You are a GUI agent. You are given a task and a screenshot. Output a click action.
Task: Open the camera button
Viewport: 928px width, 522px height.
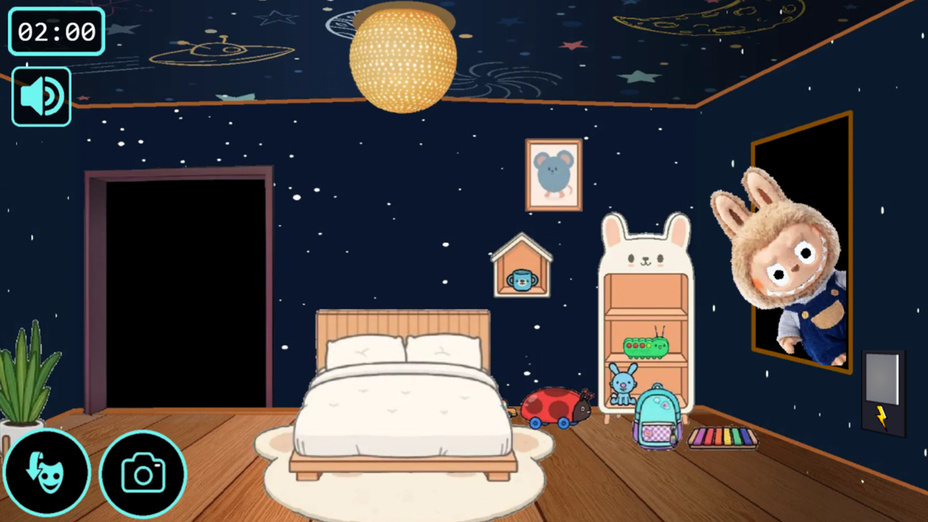[143, 473]
